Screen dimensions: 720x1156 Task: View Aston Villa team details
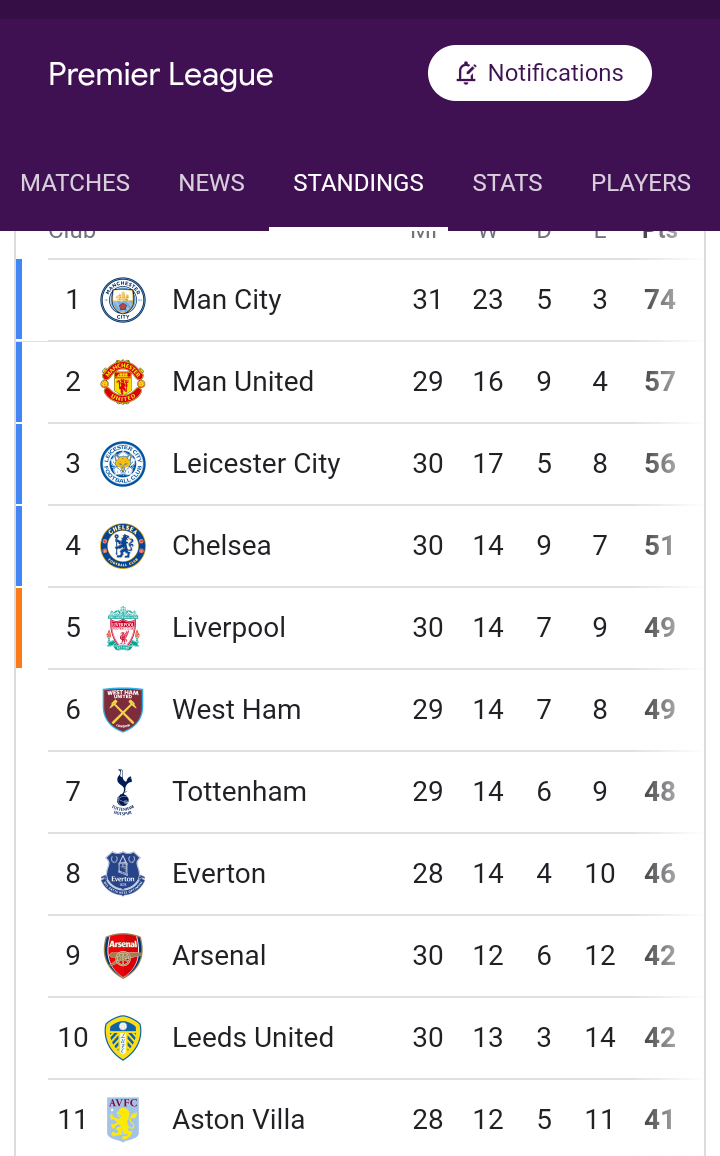point(360,1118)
